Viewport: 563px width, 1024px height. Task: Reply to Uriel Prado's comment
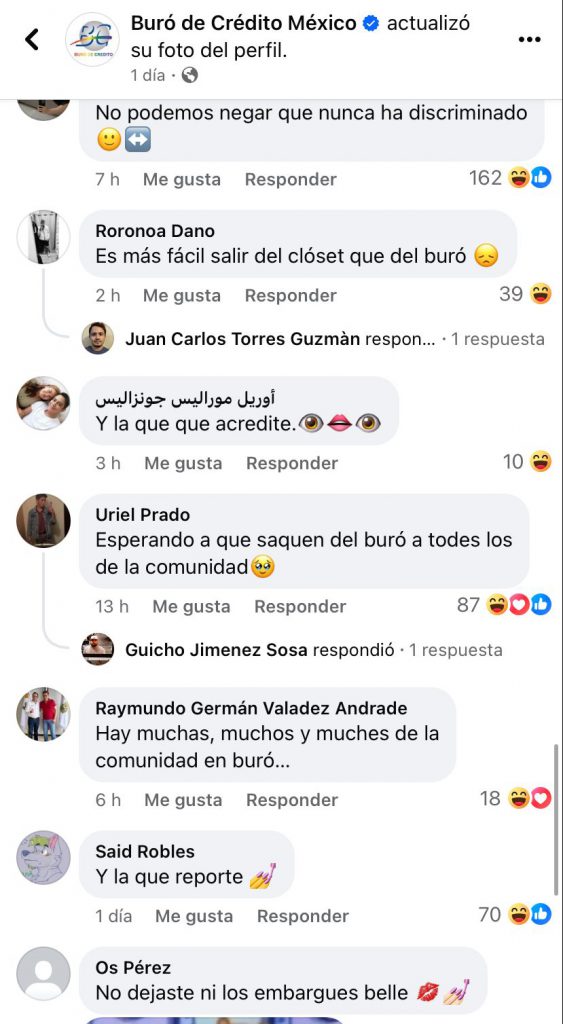click(300, 606)
